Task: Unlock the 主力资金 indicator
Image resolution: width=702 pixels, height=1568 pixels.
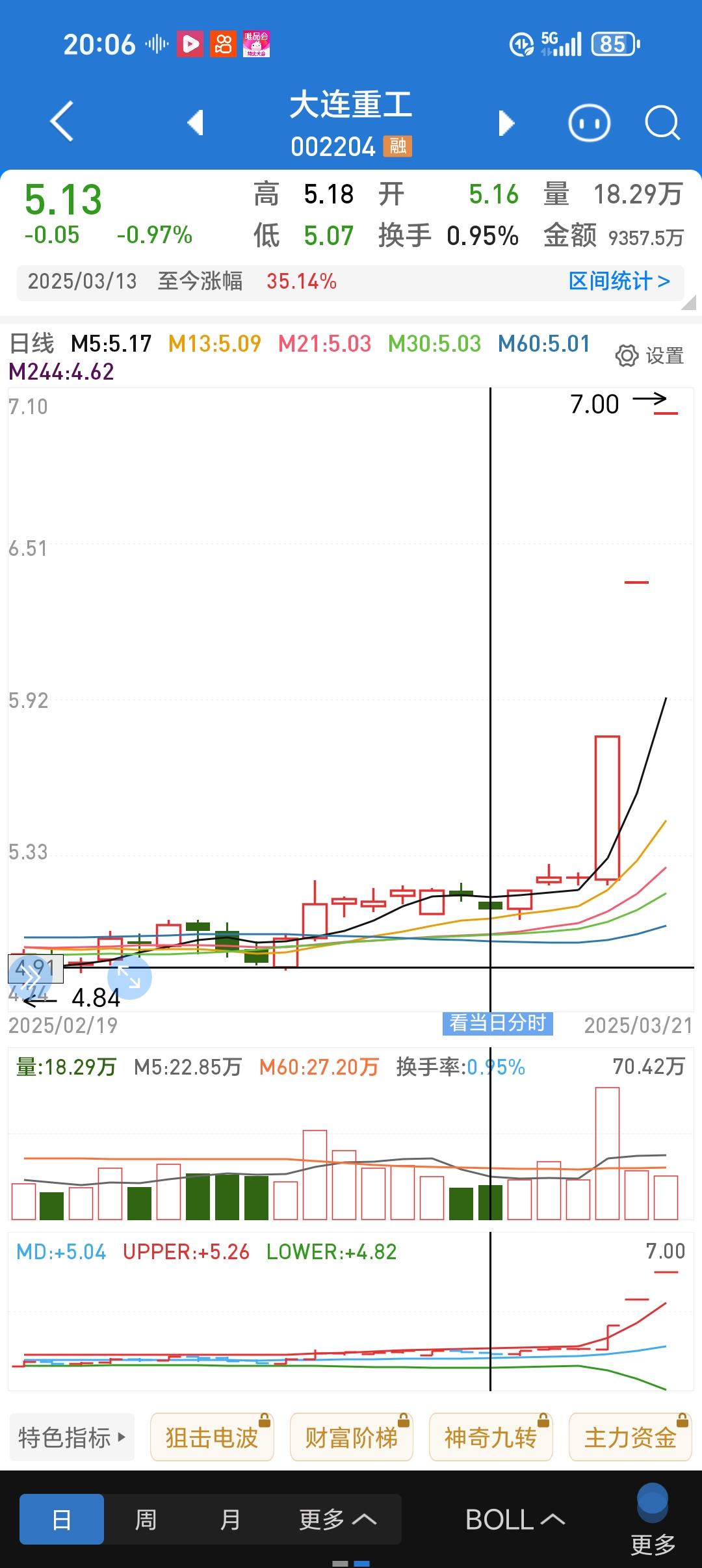Action: (x=630, y=1437)
